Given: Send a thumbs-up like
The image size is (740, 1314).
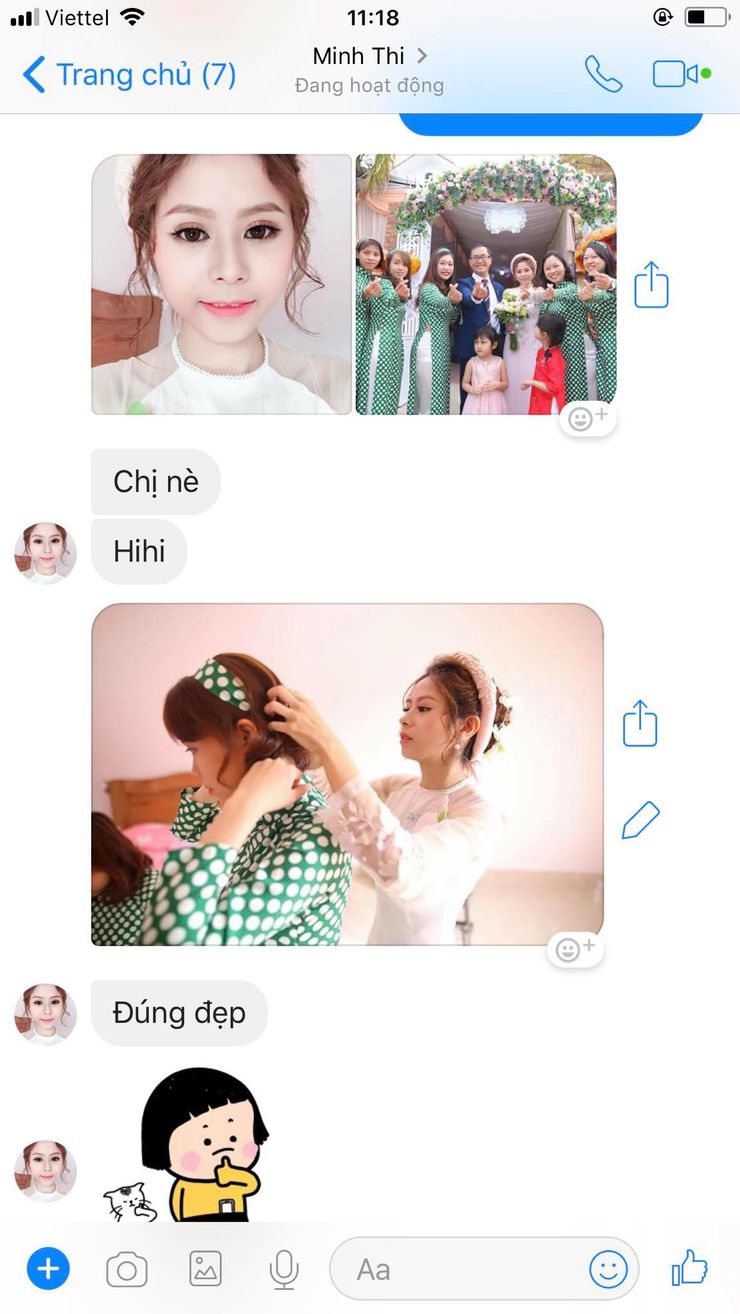Looking at the screenshot, I should [x=689, y=1269].
